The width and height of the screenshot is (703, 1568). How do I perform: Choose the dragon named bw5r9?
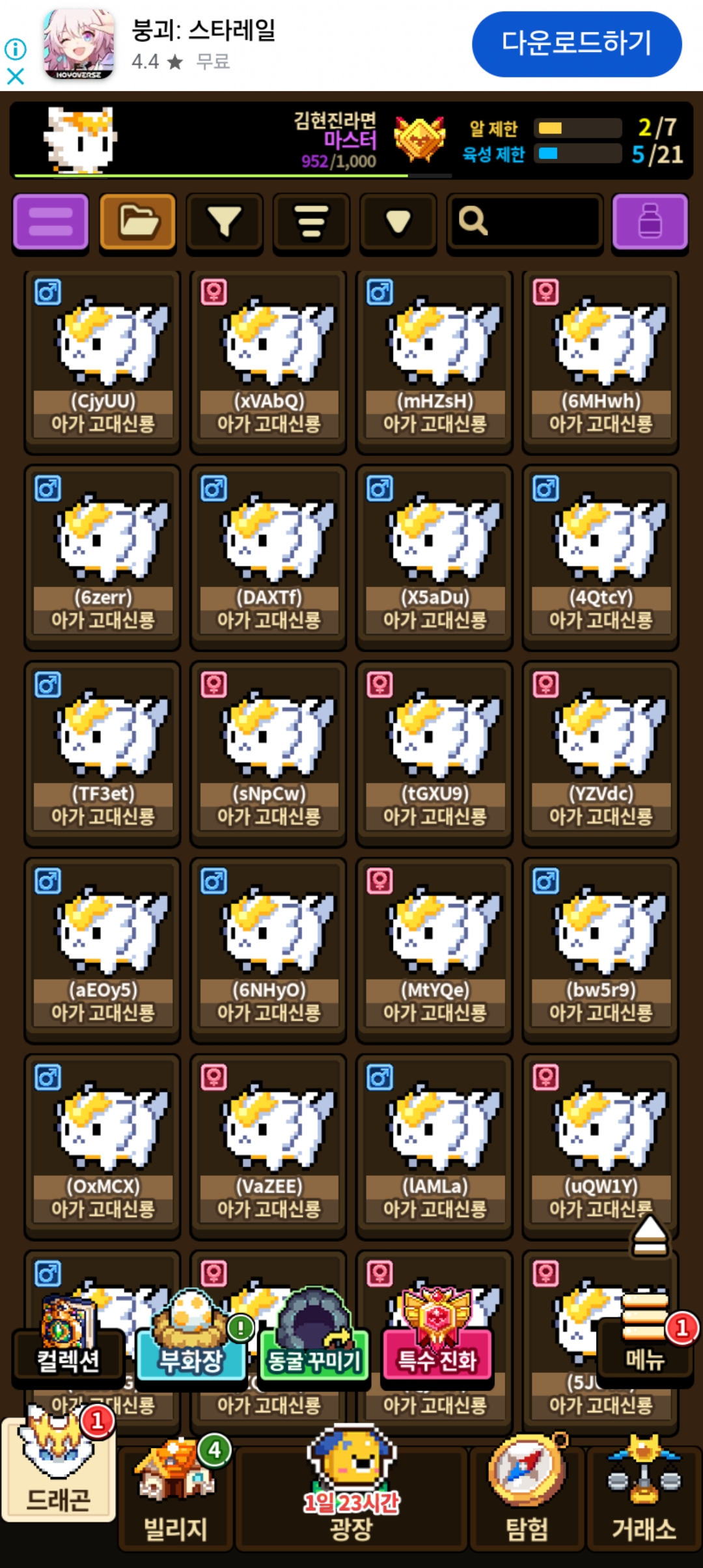(x=600, y=951)
